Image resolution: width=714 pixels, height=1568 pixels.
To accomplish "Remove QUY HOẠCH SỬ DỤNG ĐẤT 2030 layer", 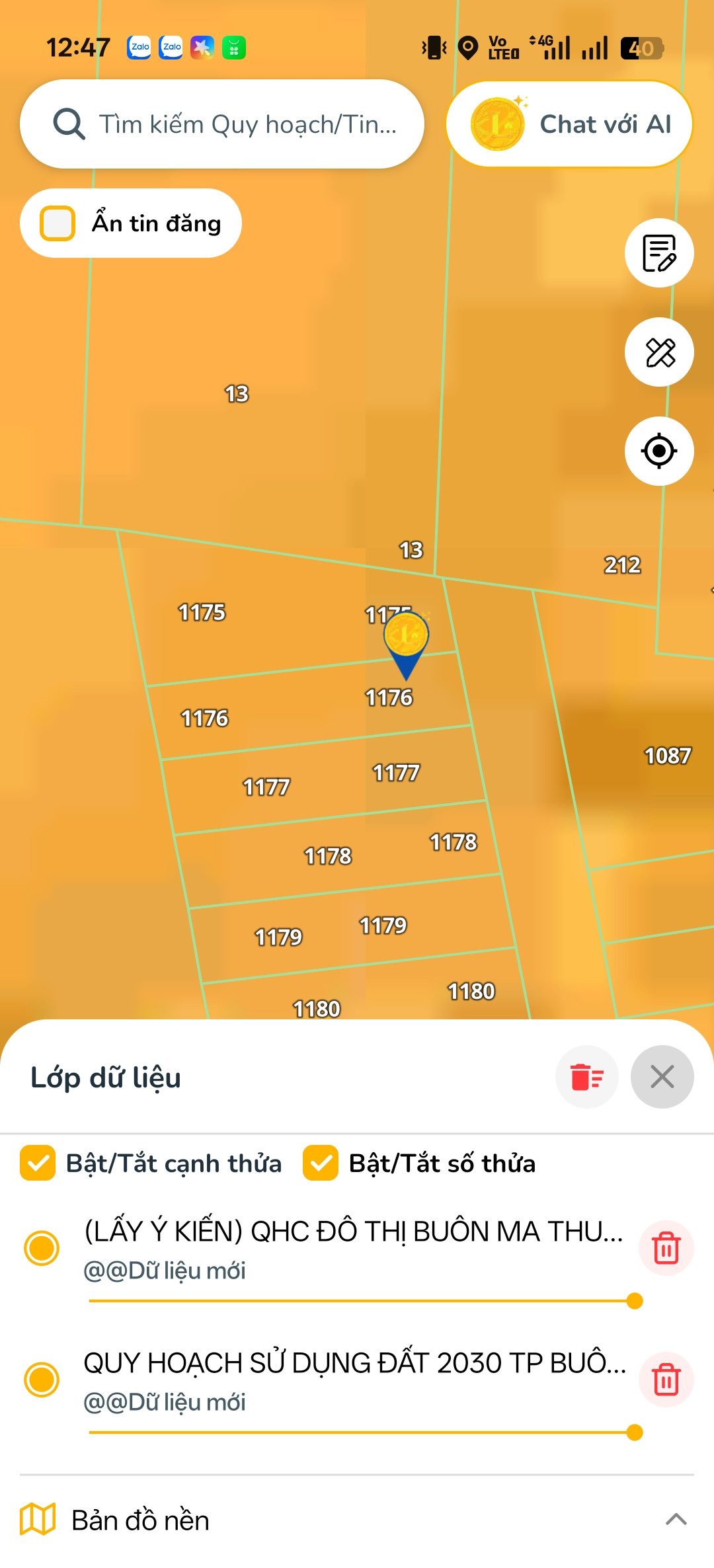I will tap(666, 1380).
